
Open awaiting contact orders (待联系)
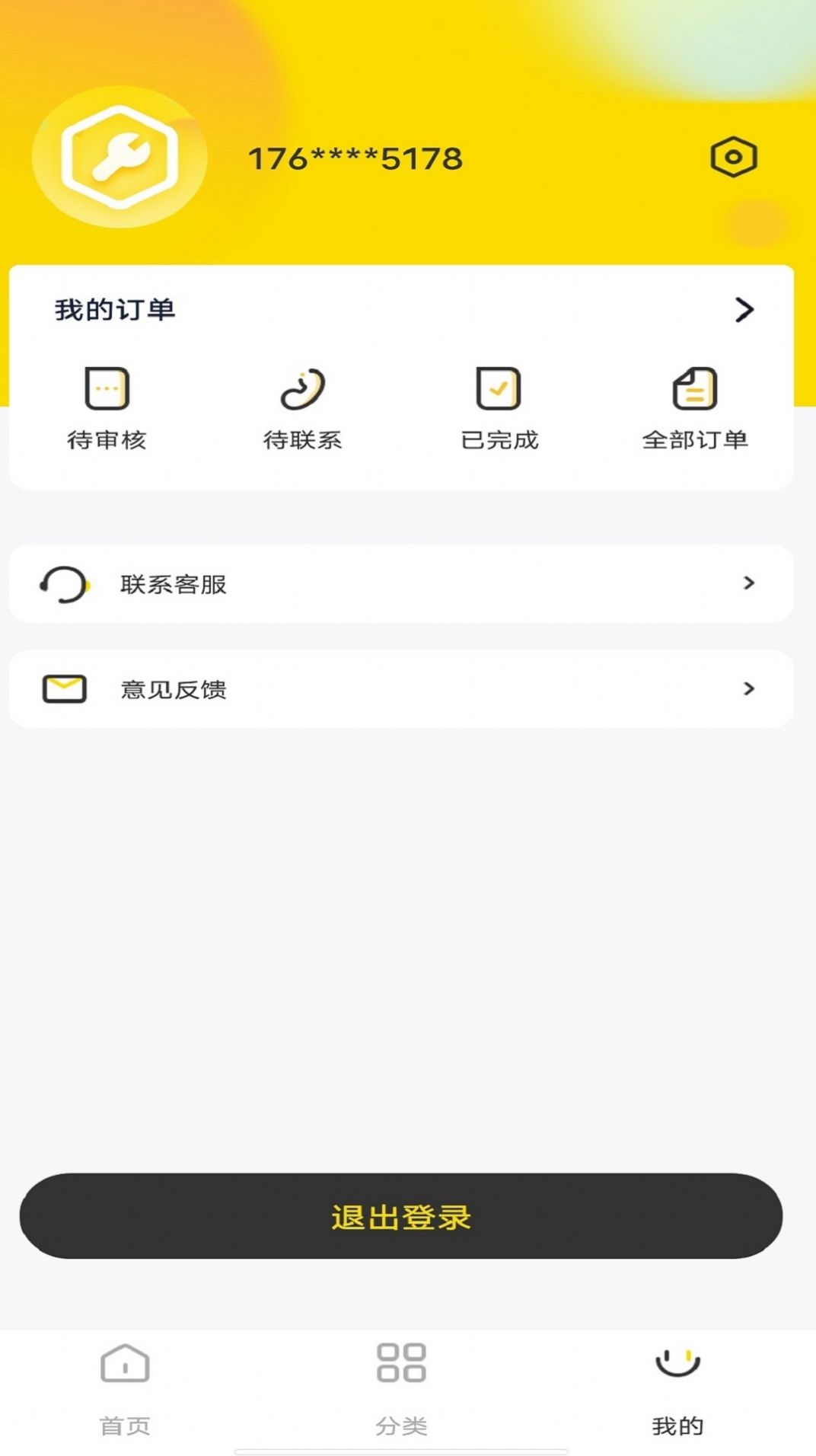304,407
